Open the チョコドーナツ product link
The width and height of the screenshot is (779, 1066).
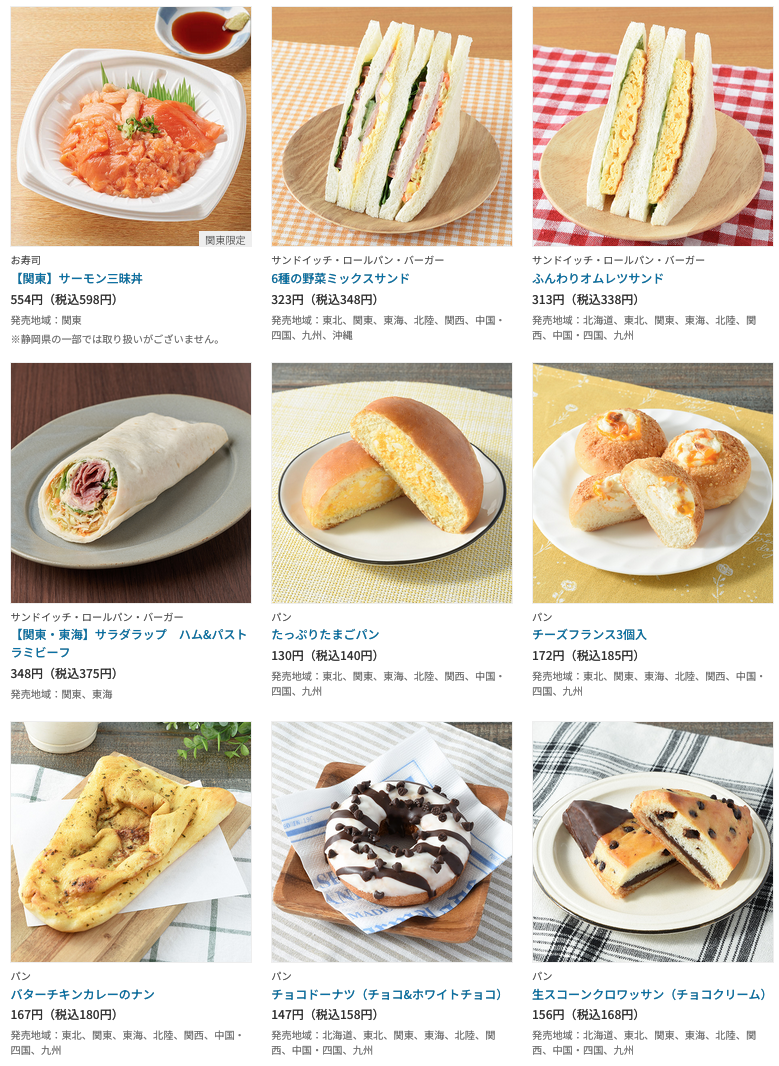(x=386, y=994)
